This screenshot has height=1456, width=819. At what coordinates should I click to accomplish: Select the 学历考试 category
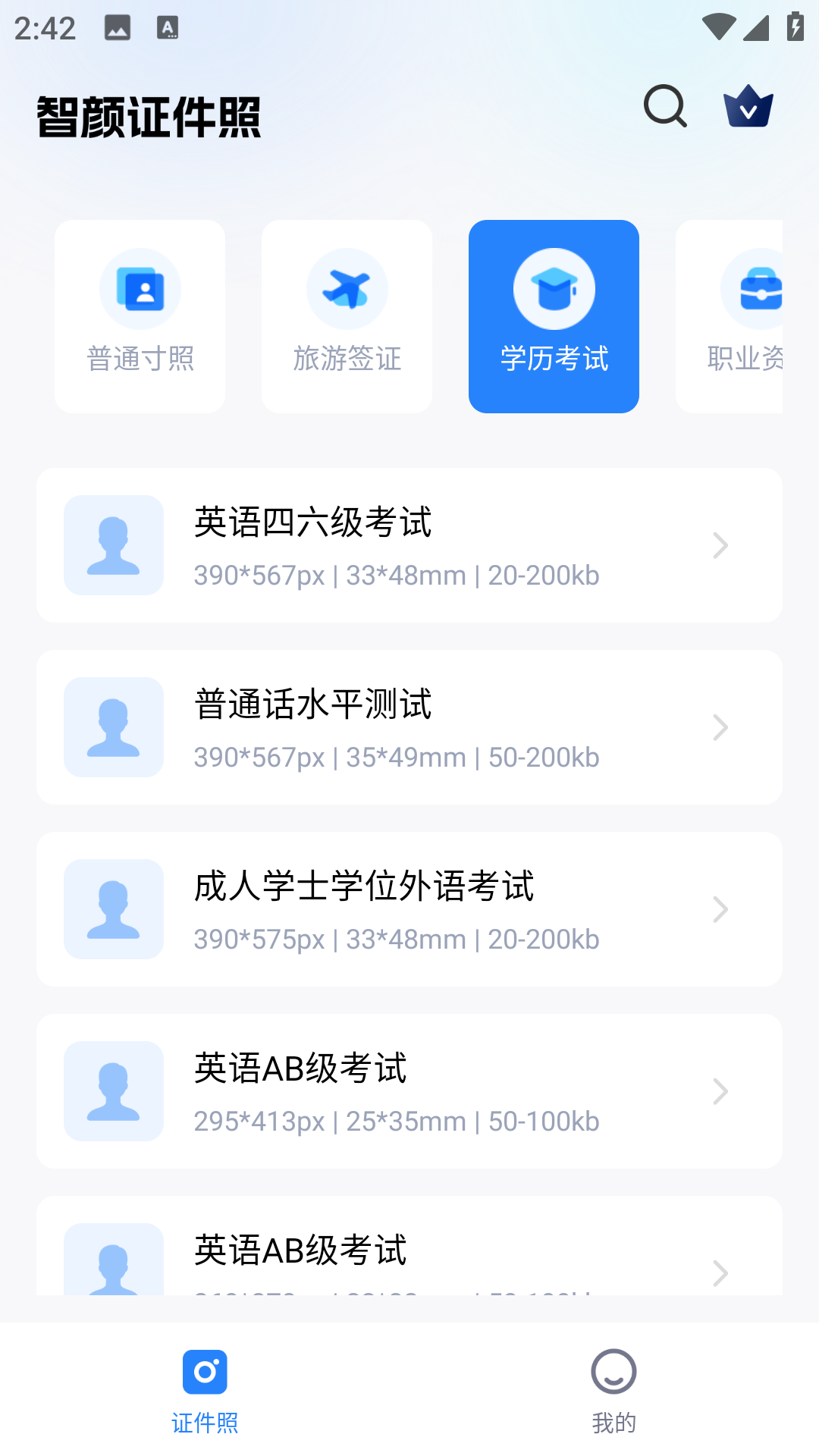(554, 316)
